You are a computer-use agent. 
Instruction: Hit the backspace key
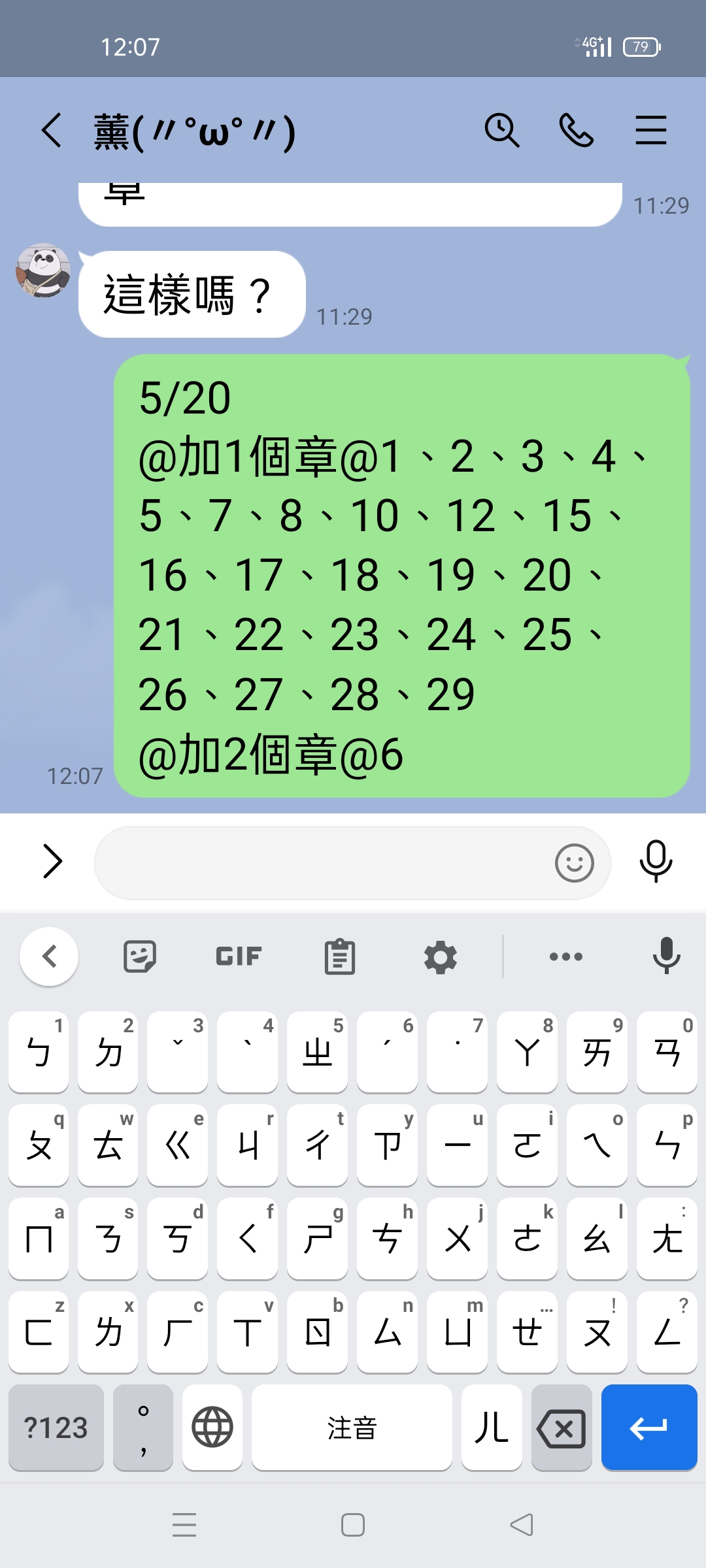click(562, 1428)
